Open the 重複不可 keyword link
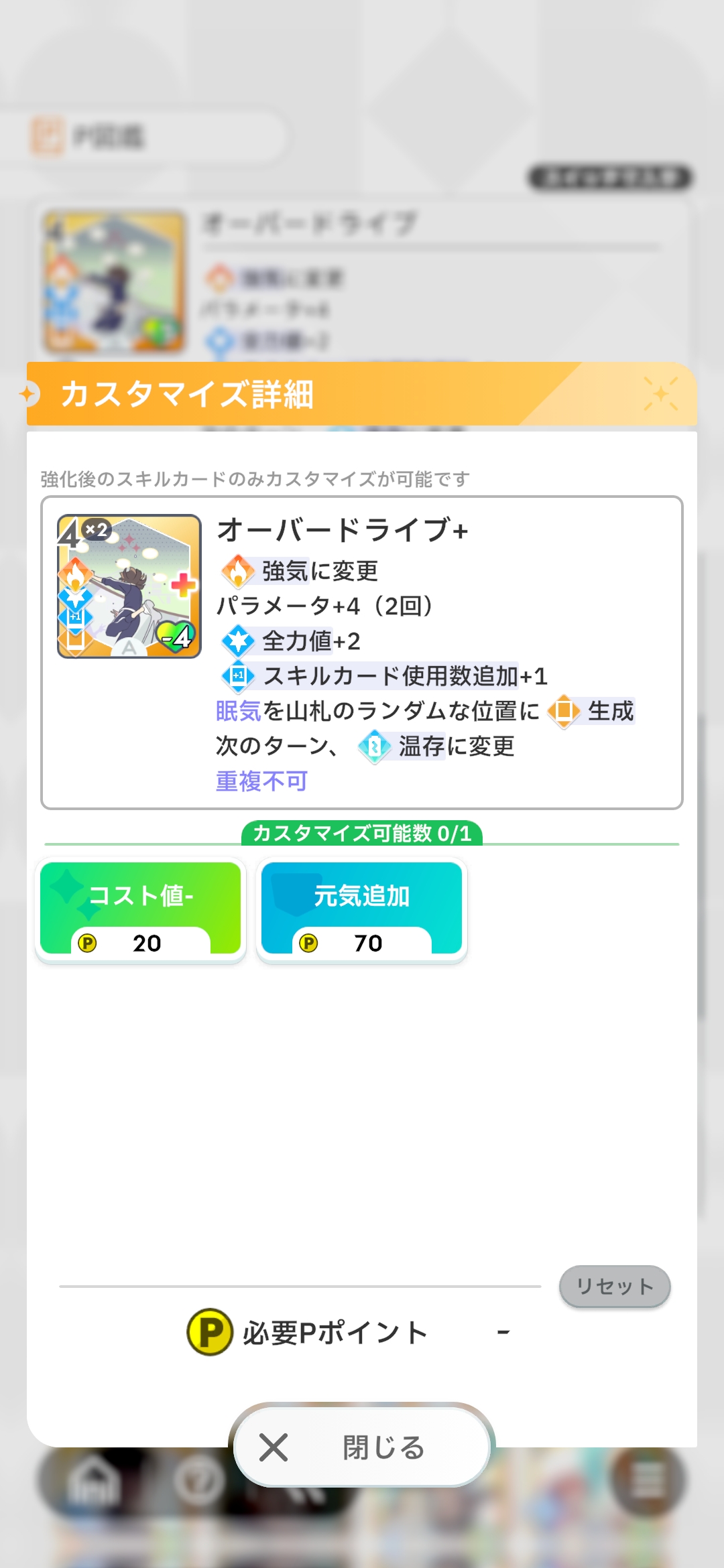 point(261,781)
